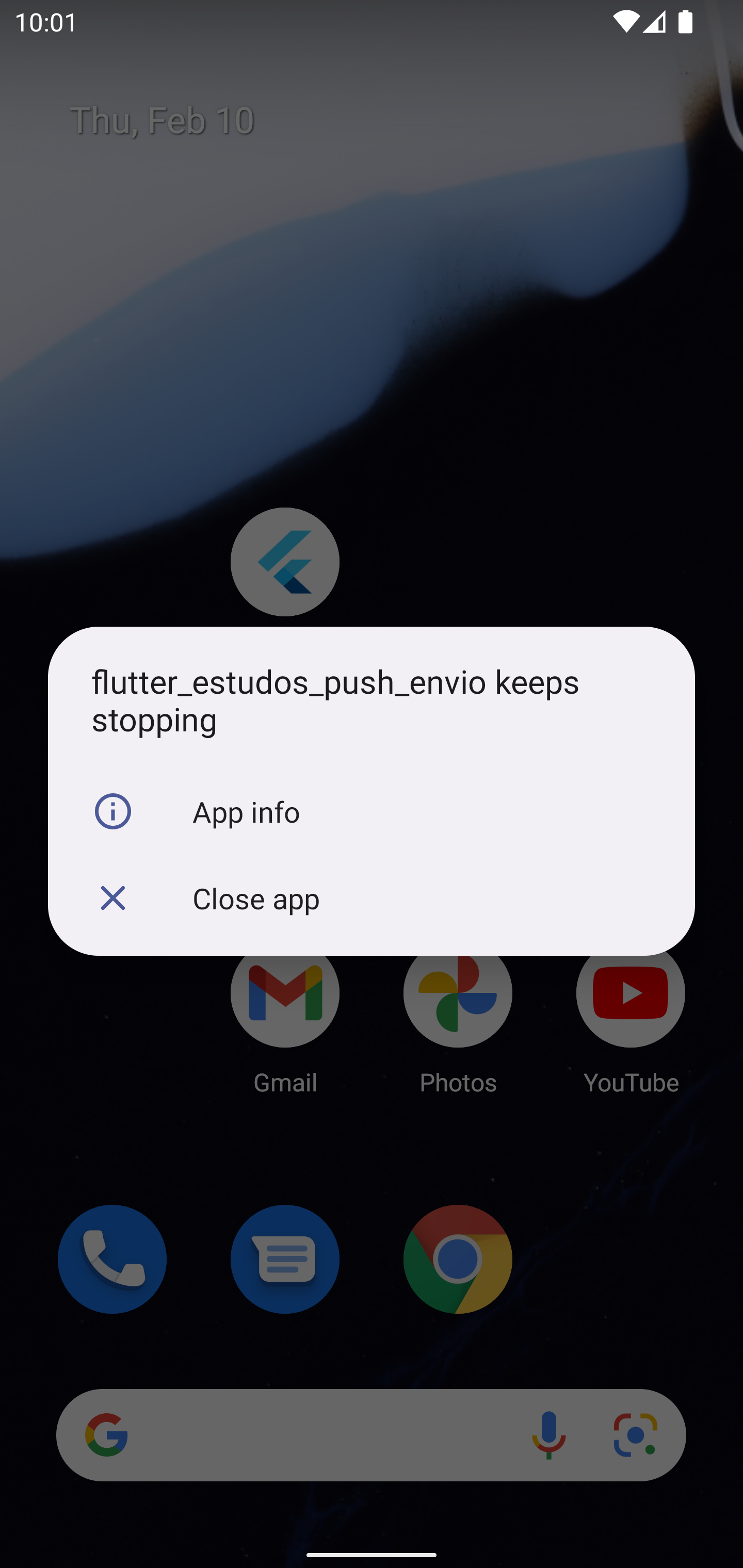Screen dimensions: 743x1568
Task: Tap the App info circle icon
Action: pos(112,812)
